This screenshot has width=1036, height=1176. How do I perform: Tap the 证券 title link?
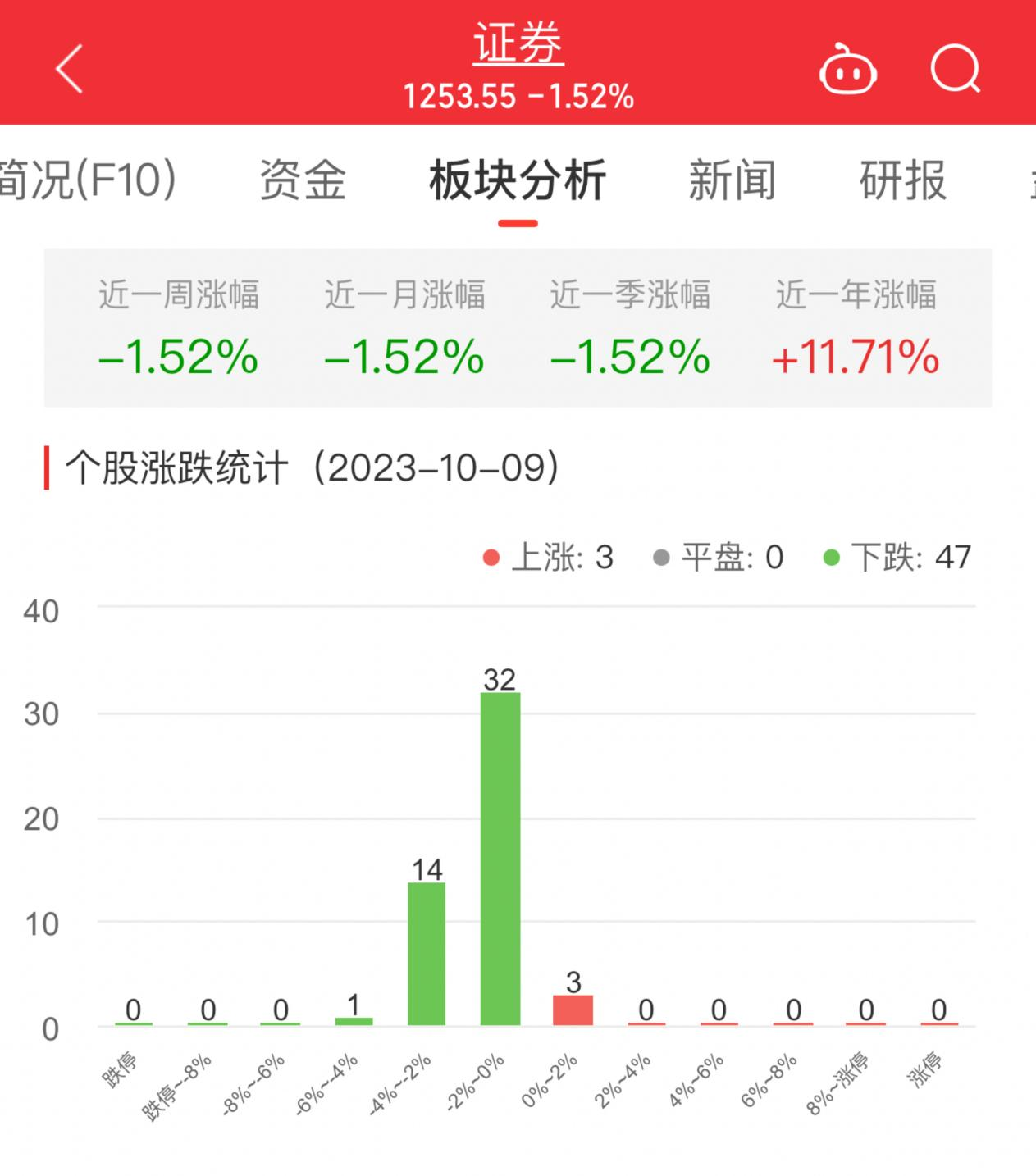tap(518, 44)
